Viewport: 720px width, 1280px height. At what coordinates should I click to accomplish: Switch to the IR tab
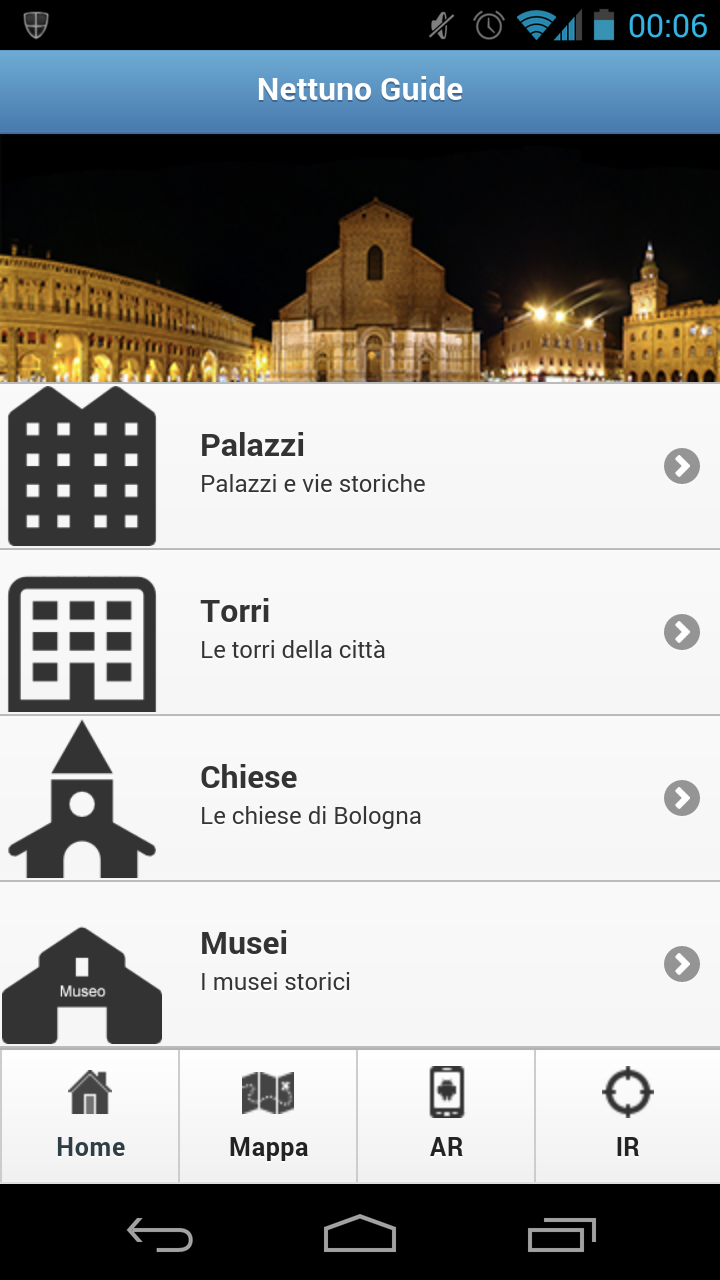[x=626, y=1115]
